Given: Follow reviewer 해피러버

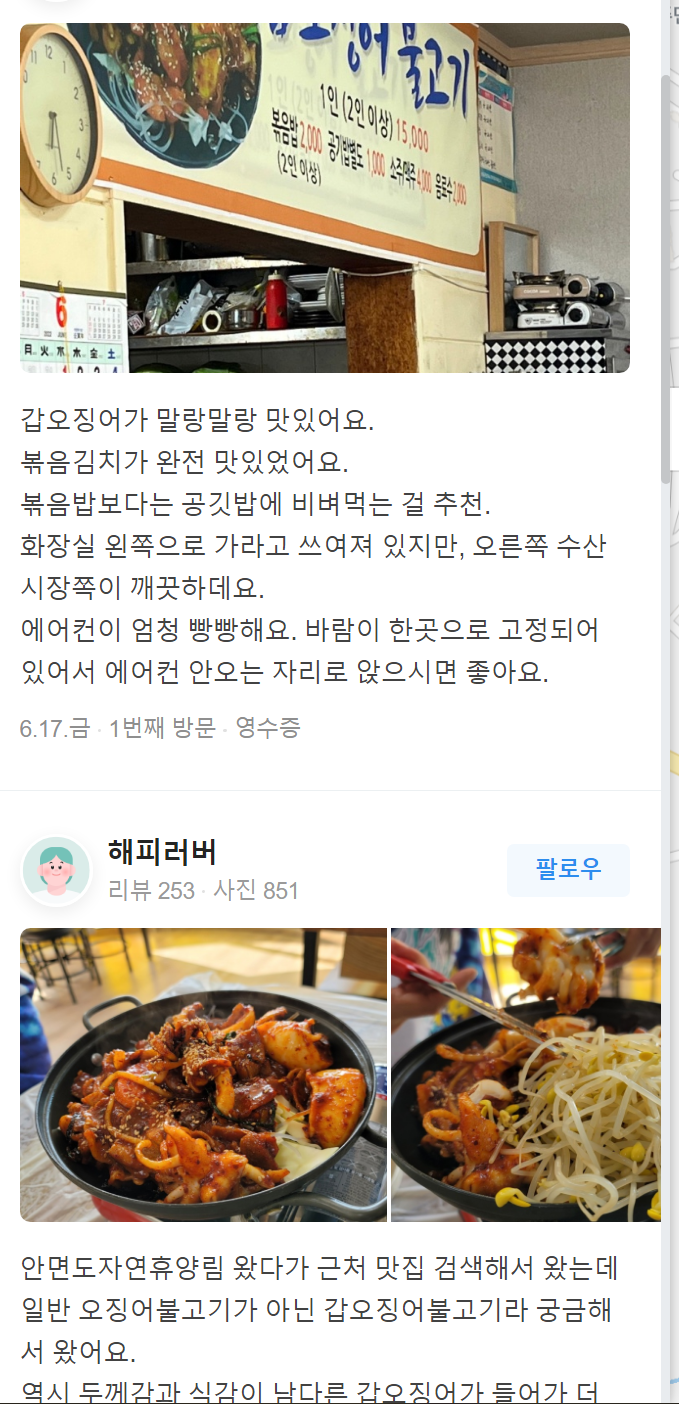Looking at the screenshot, I should 568,869.
